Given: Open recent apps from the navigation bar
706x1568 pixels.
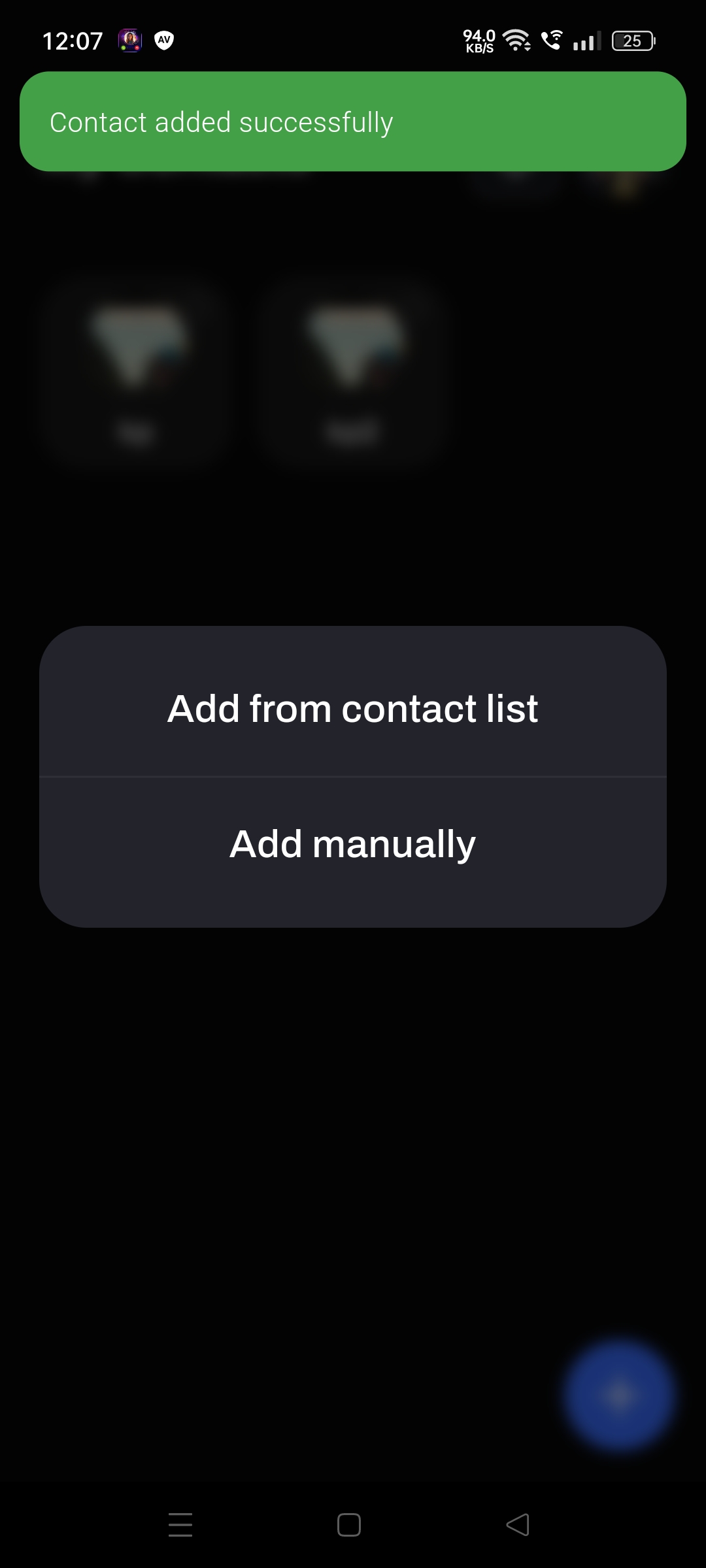Looking at the screenshot, I should (180, 1525).
